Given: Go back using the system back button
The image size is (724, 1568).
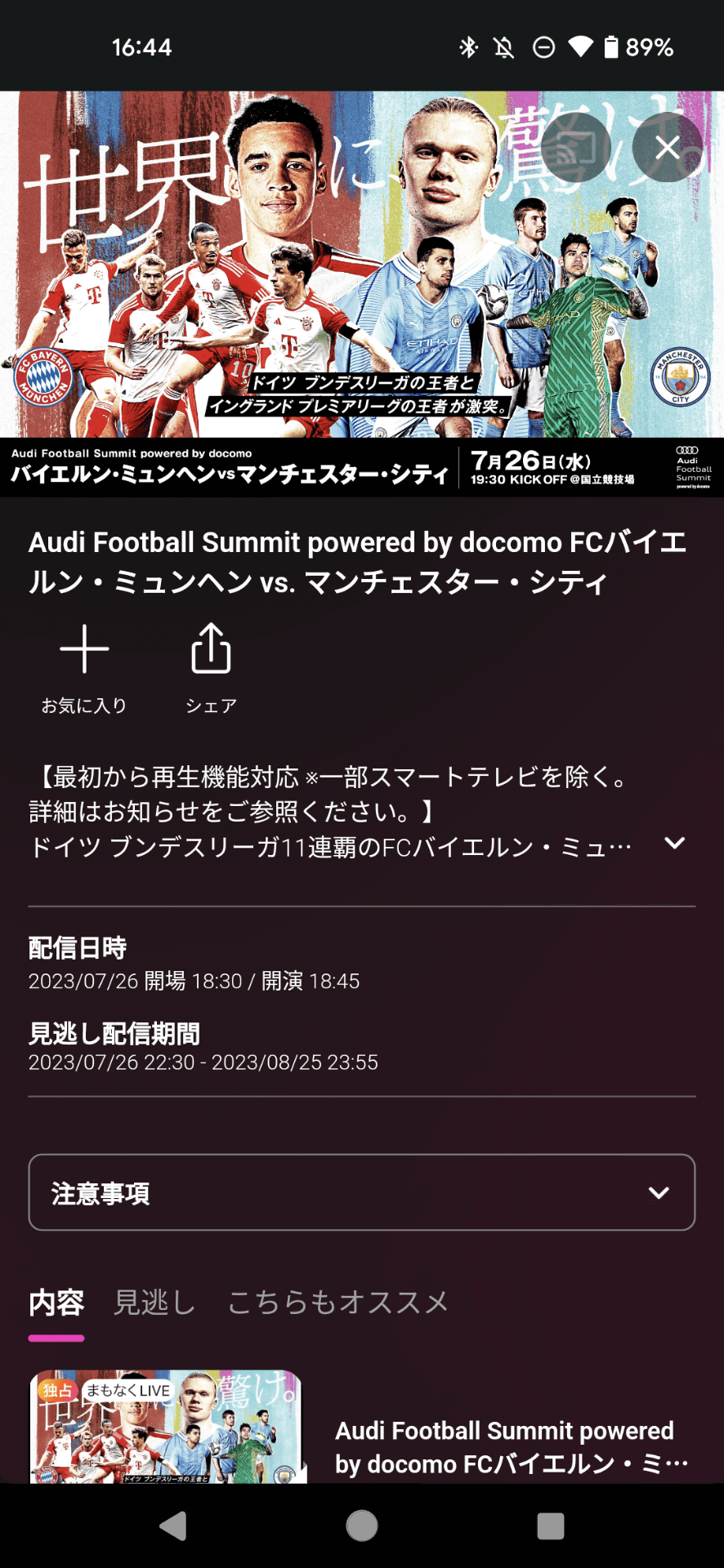Looking at the screenshot, I should pos(173,1526).
